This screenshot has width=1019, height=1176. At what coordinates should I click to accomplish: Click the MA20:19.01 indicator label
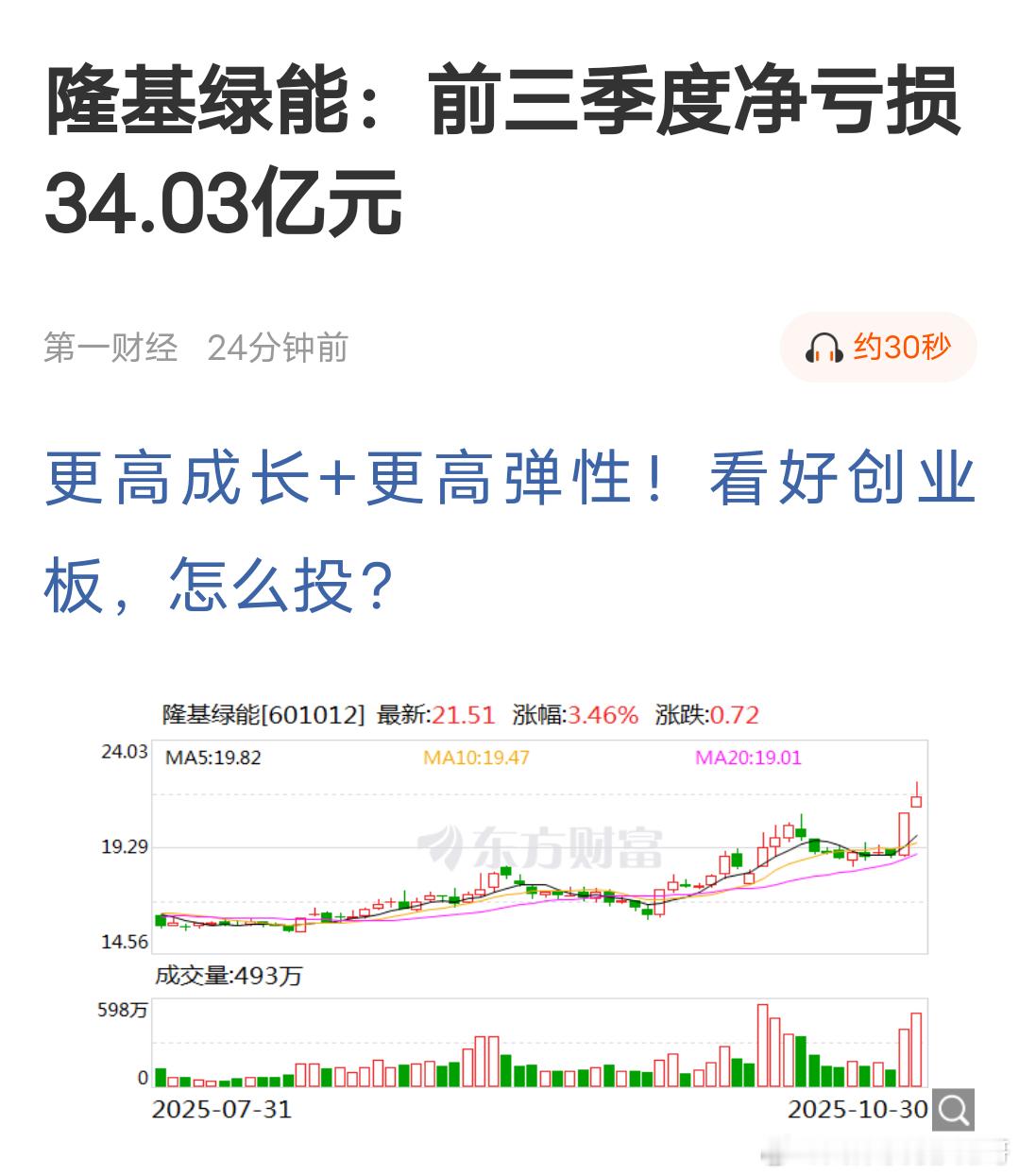pos(750,758)
